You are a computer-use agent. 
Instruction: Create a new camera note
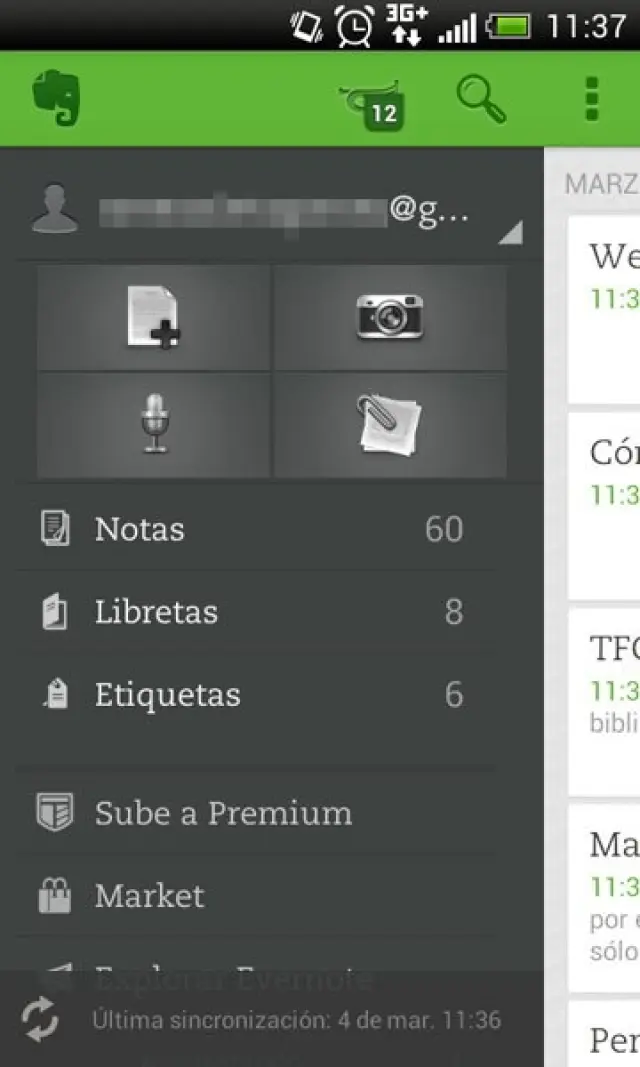click(x=390, y=318)
